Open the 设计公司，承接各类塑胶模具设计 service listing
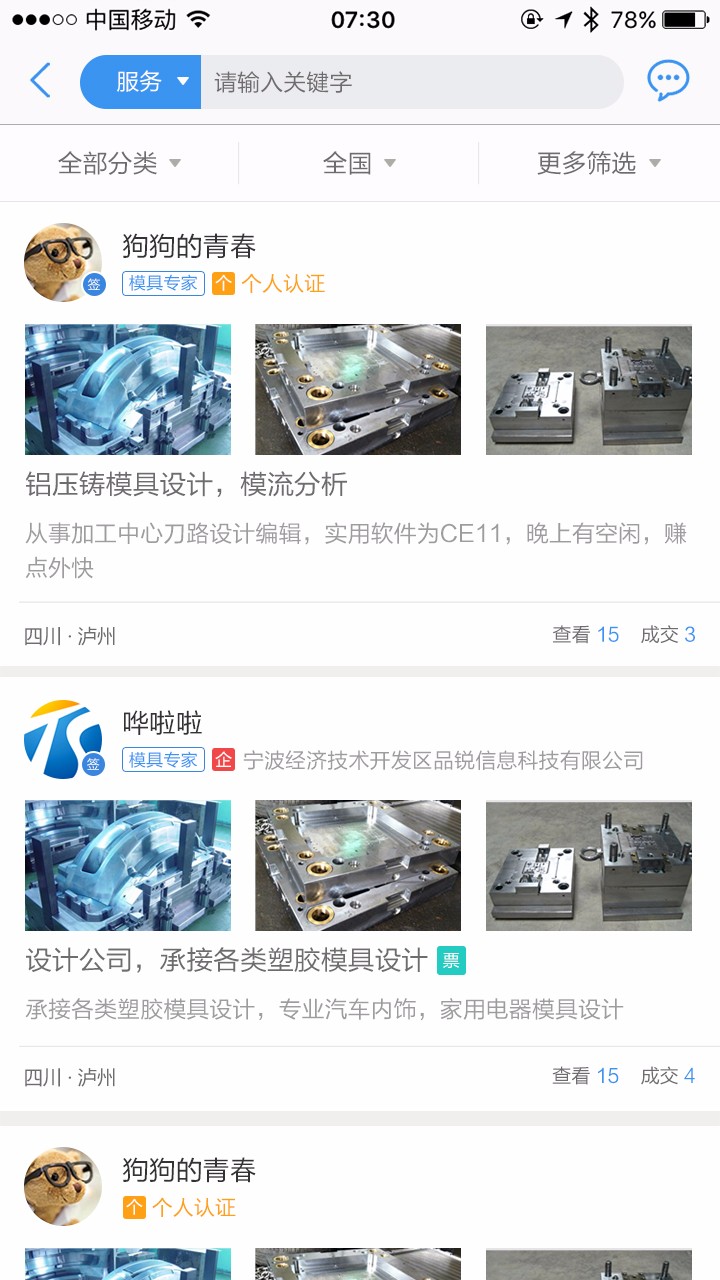Screen dimensions: 720x1280 coord(227,961)
